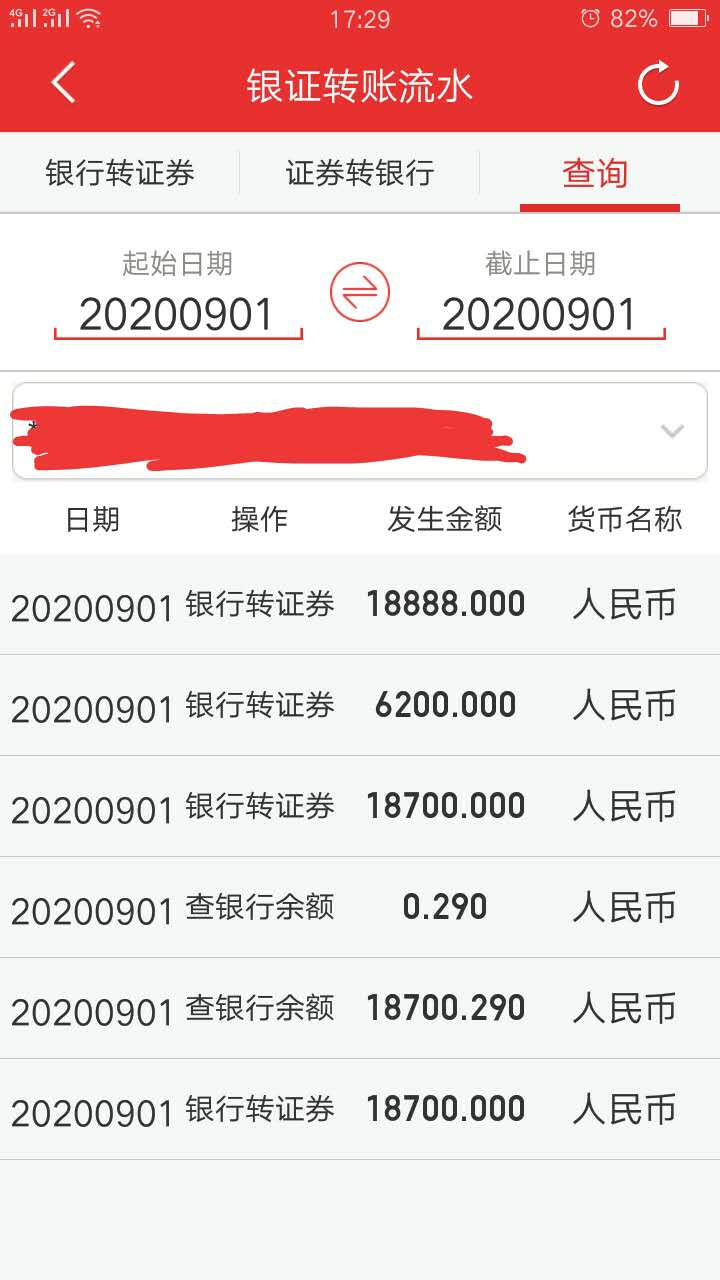Select the 18888.000 transfer record row
The image size is (720, 1280).
click(360, 603)
